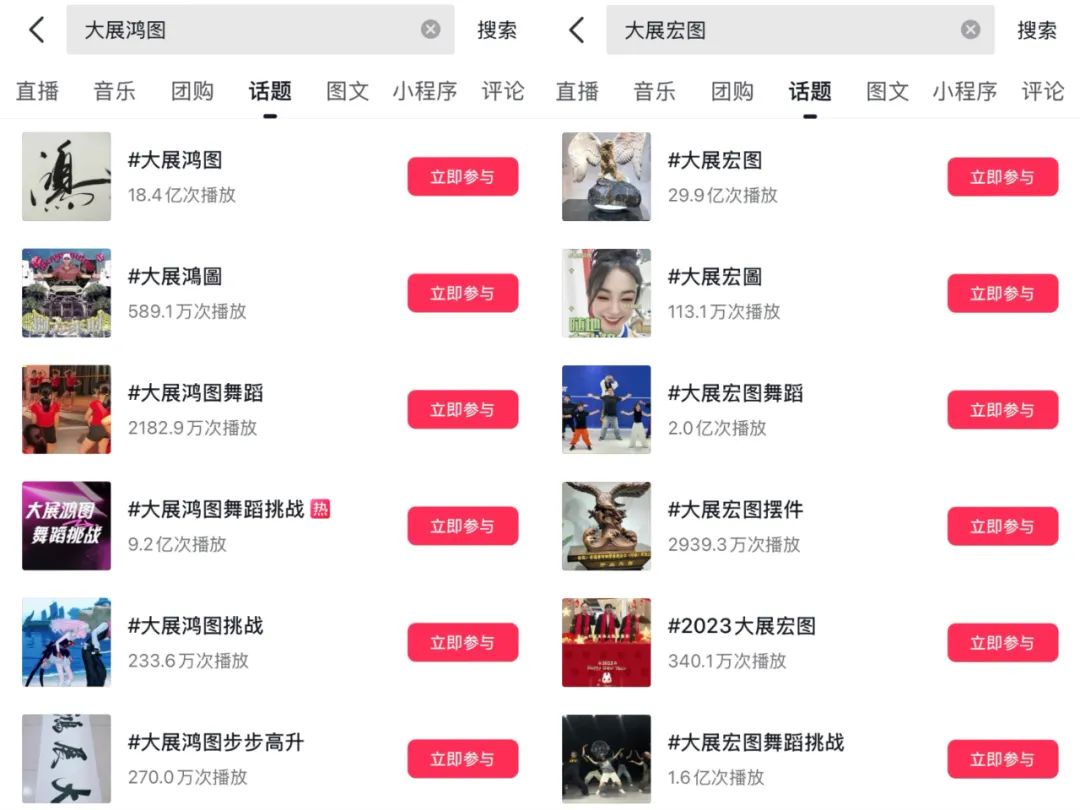Open the #大展鸿图舞蹈 topic
The width and height of the screenshot is (1080, 810).
tap(196, 393)
